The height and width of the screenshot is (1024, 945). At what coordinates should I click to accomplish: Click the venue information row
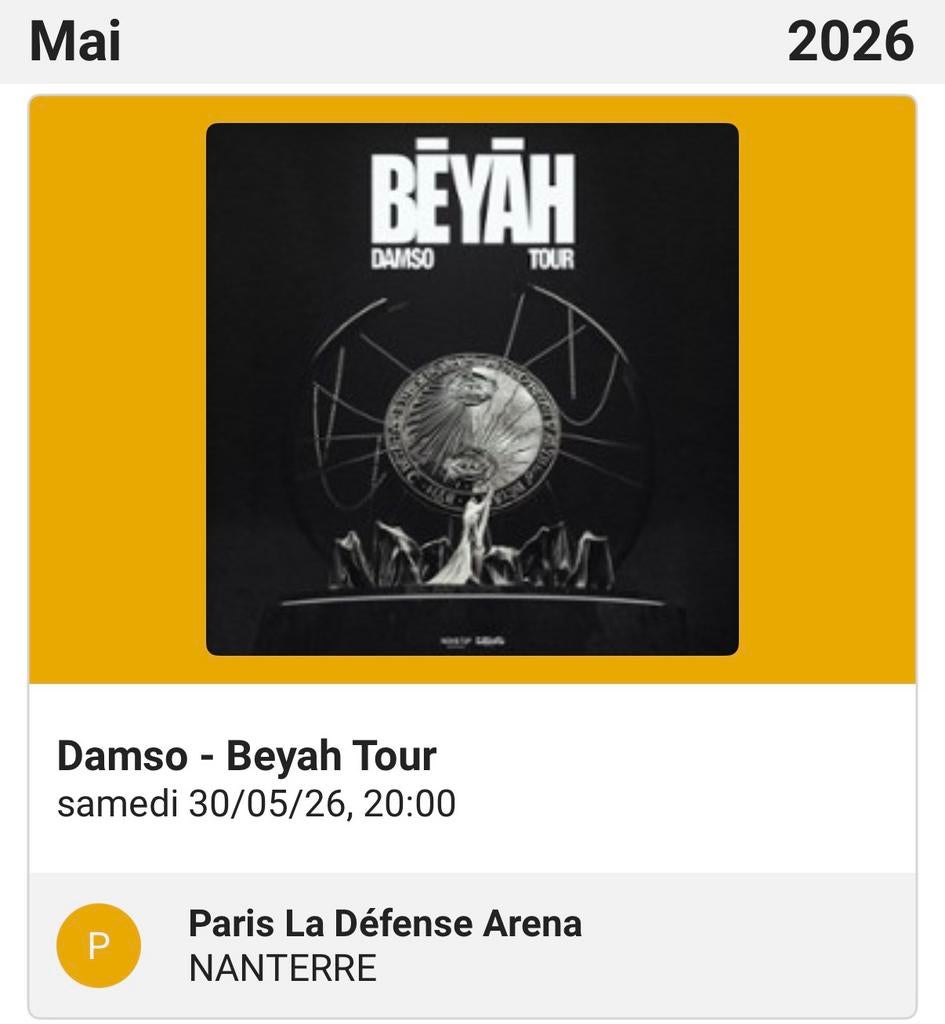(472, 944)
